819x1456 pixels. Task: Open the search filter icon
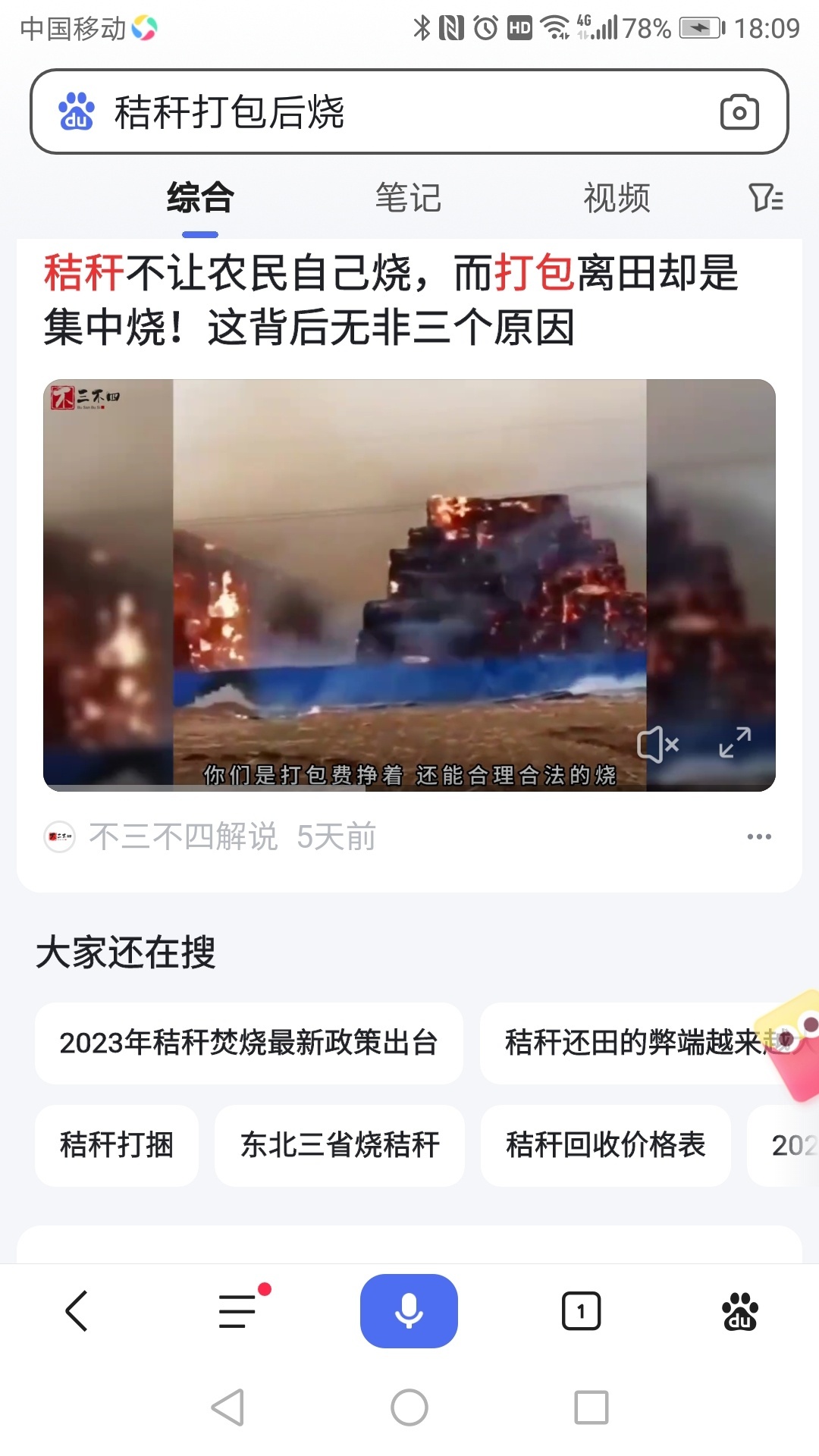click(x=766, y=199)
